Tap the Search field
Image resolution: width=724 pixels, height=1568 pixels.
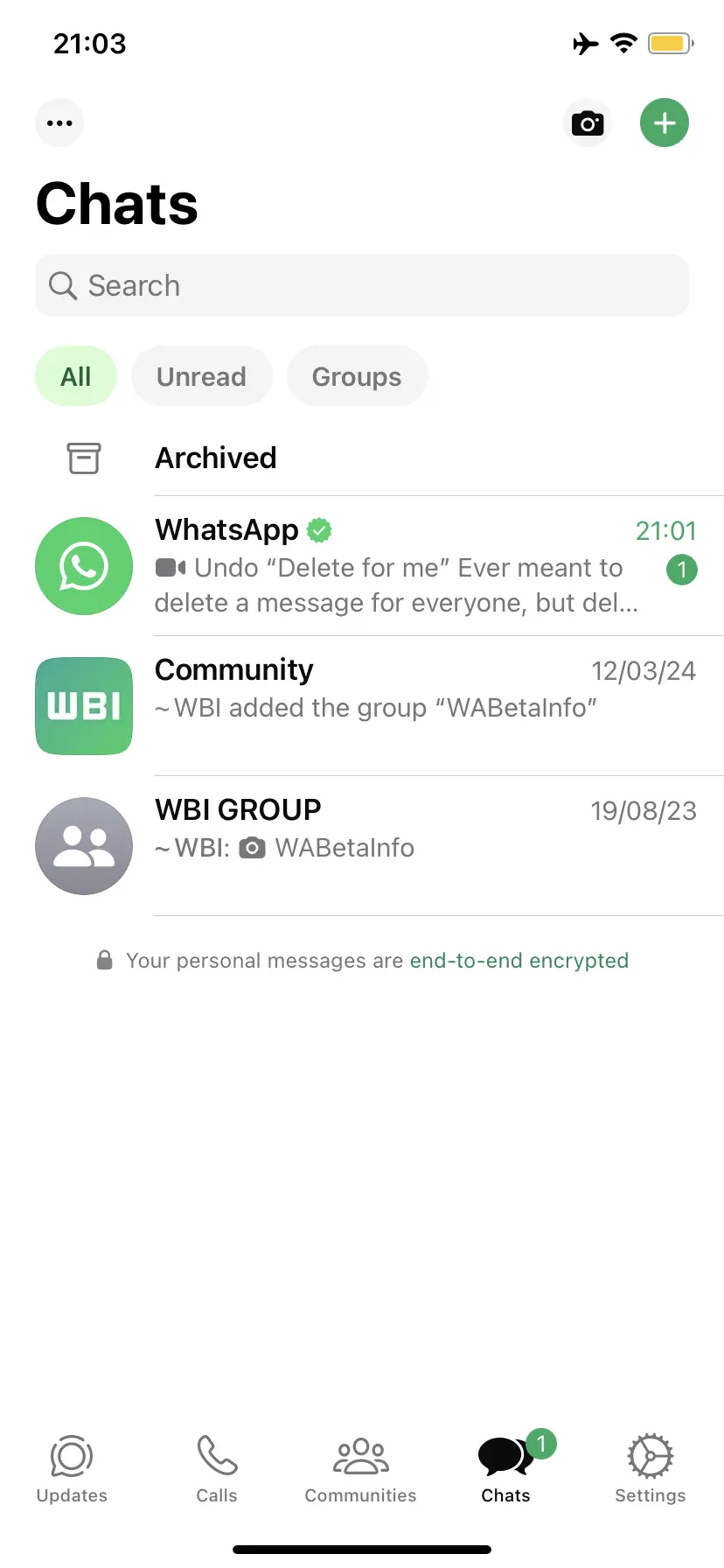(362, 285)
